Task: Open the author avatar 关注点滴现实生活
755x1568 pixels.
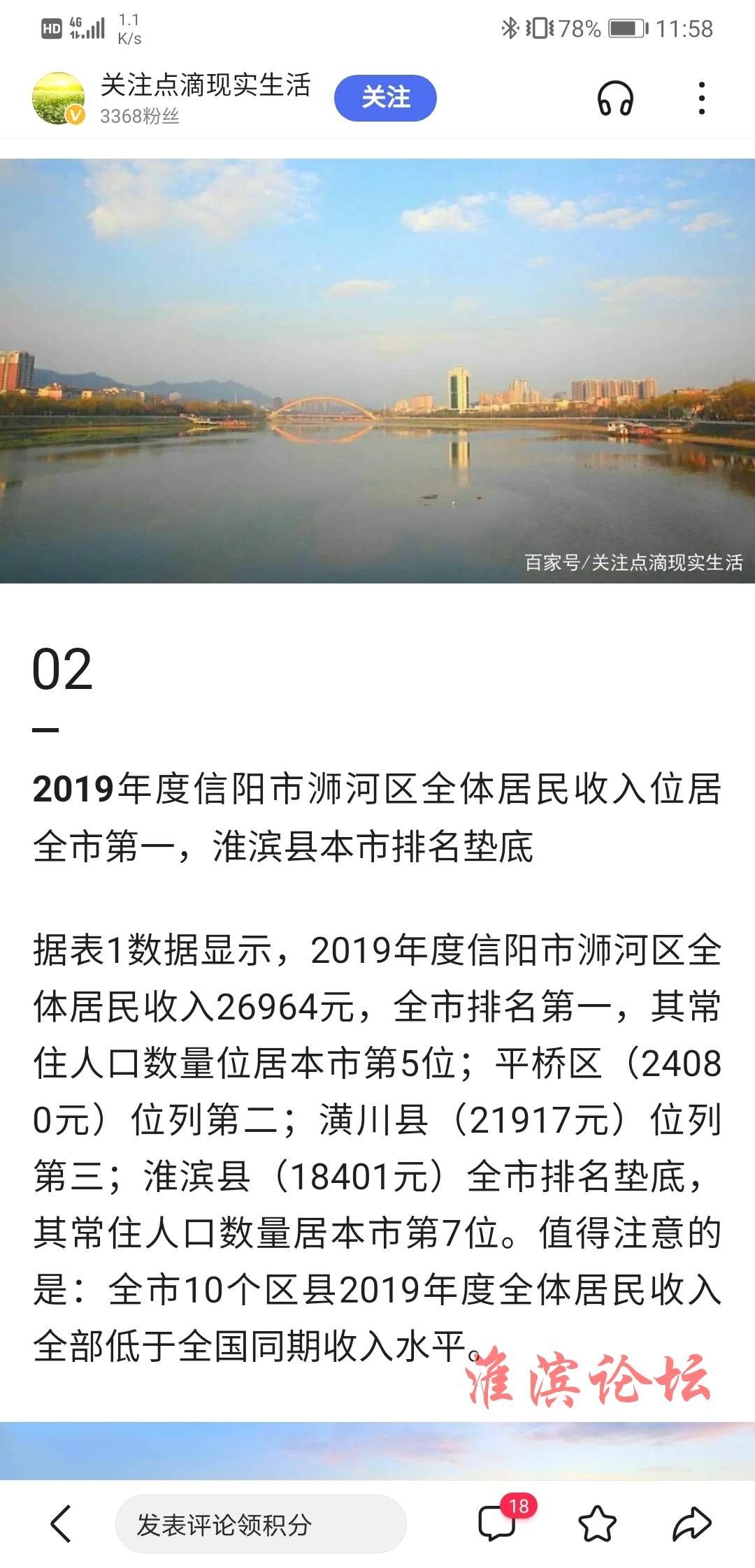Action: [59, 99]
